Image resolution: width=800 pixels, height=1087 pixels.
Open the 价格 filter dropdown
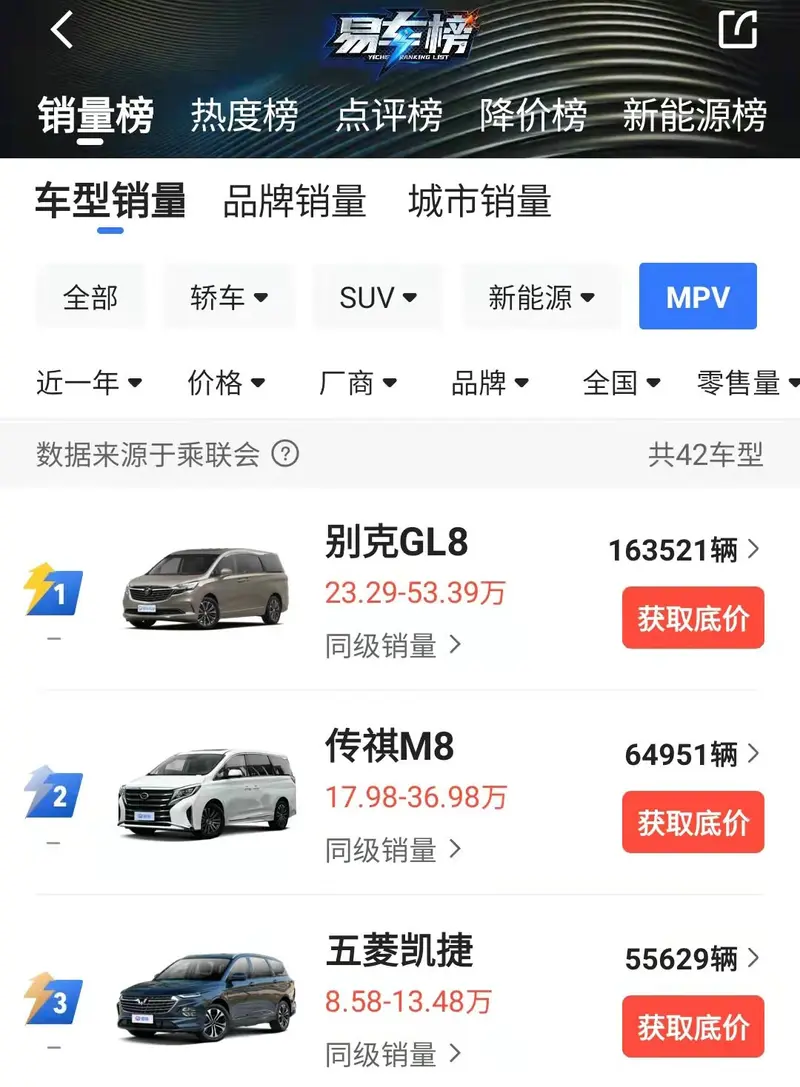226,382
